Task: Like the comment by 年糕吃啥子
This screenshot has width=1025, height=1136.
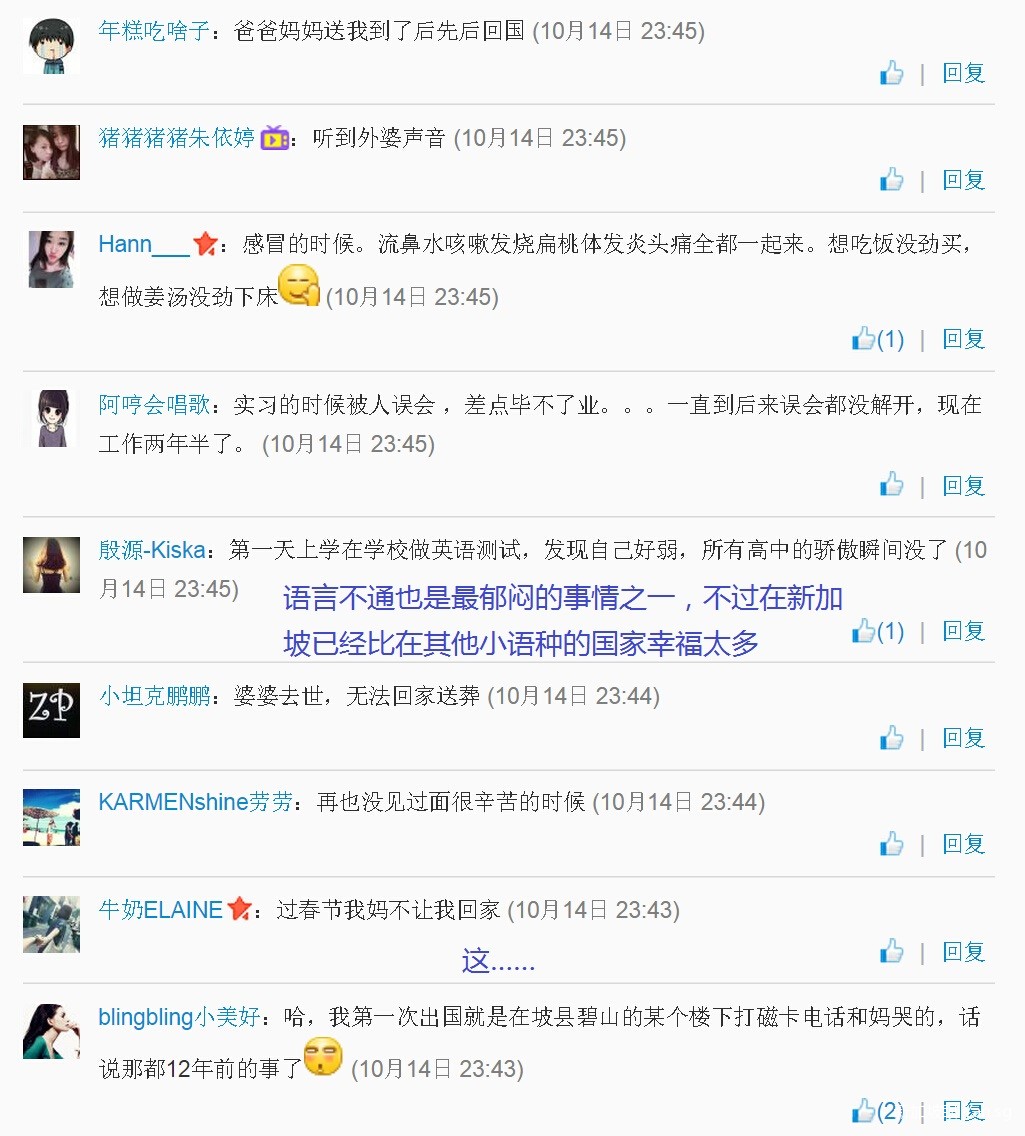Action: click(x=891, y=73)
